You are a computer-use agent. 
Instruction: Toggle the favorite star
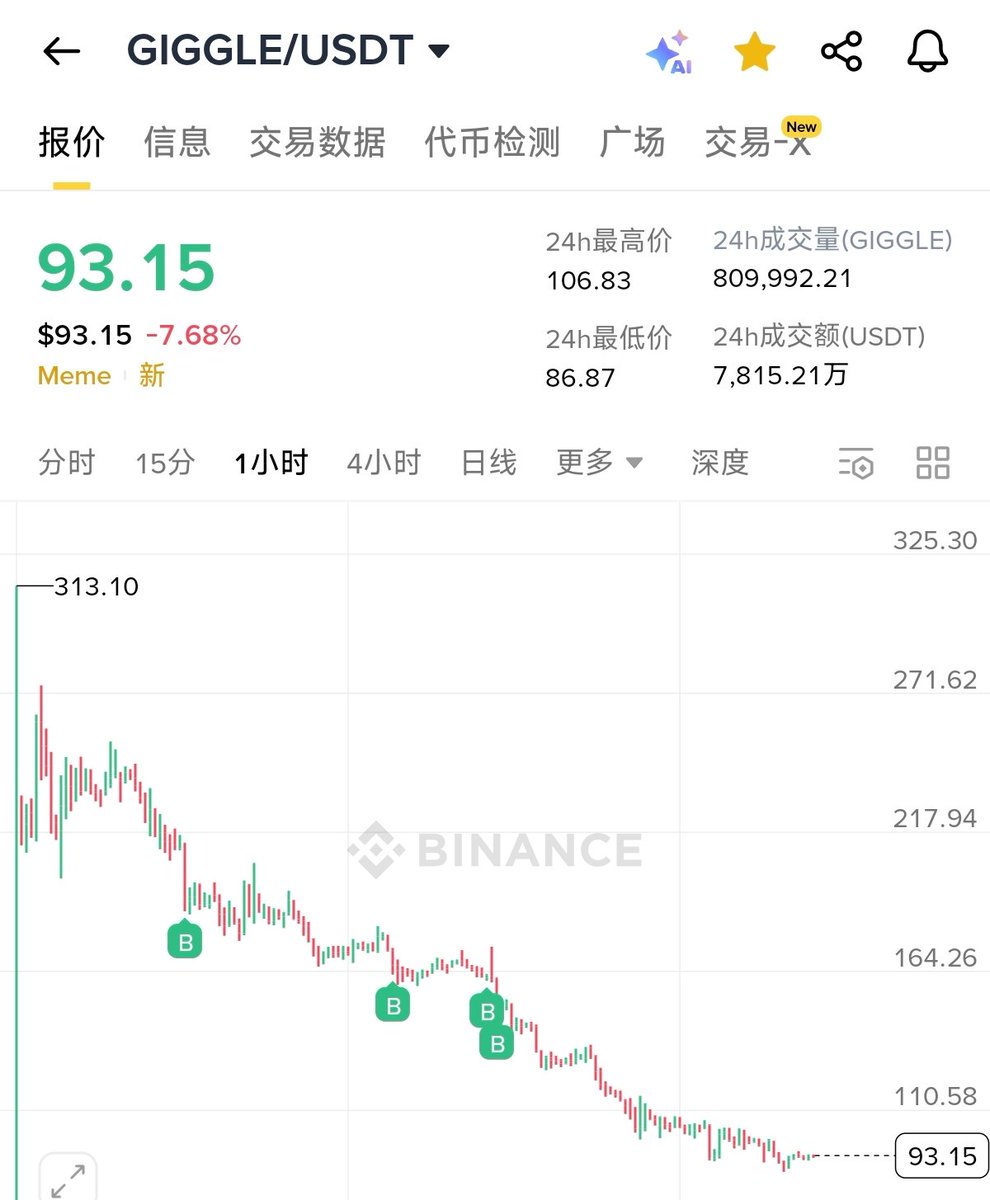click(x=754, y=52)
